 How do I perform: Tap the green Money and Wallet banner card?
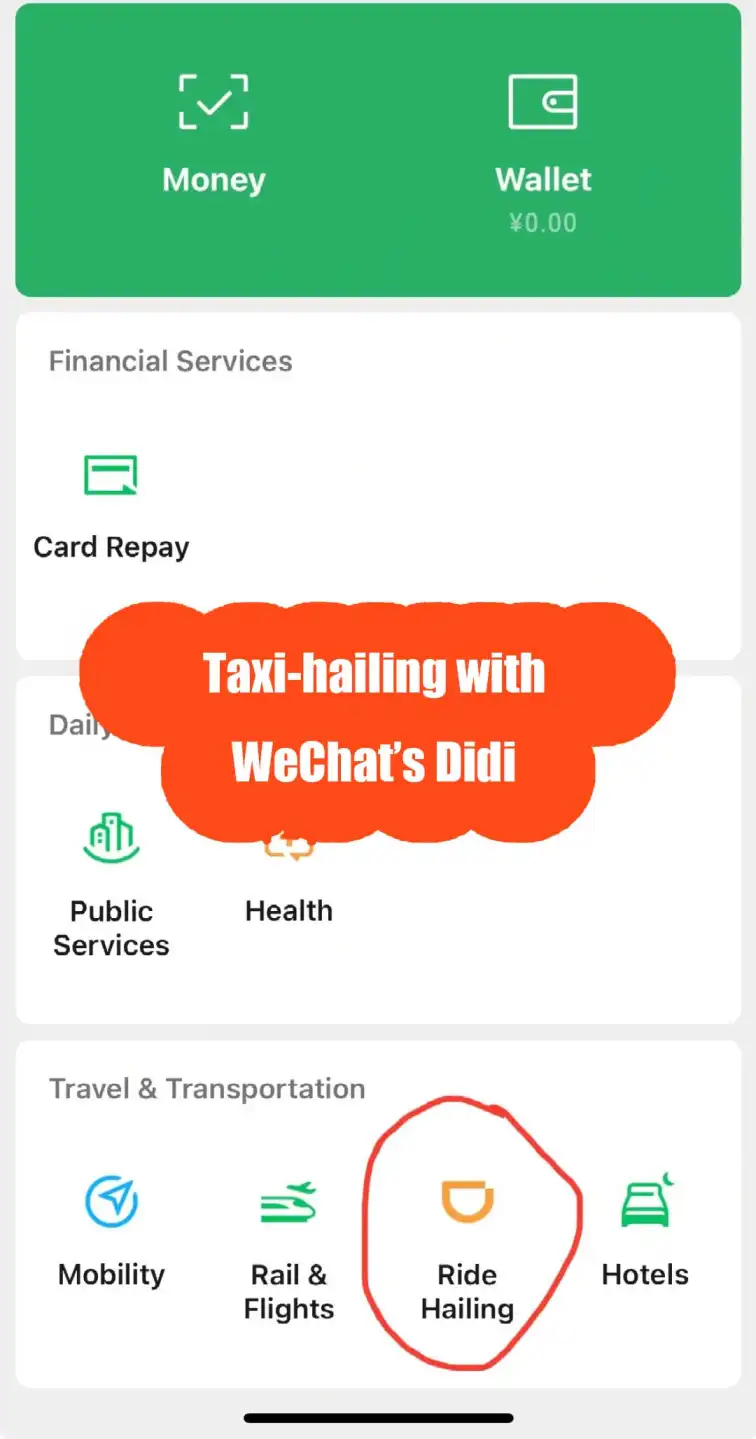[x=378, y=148]
